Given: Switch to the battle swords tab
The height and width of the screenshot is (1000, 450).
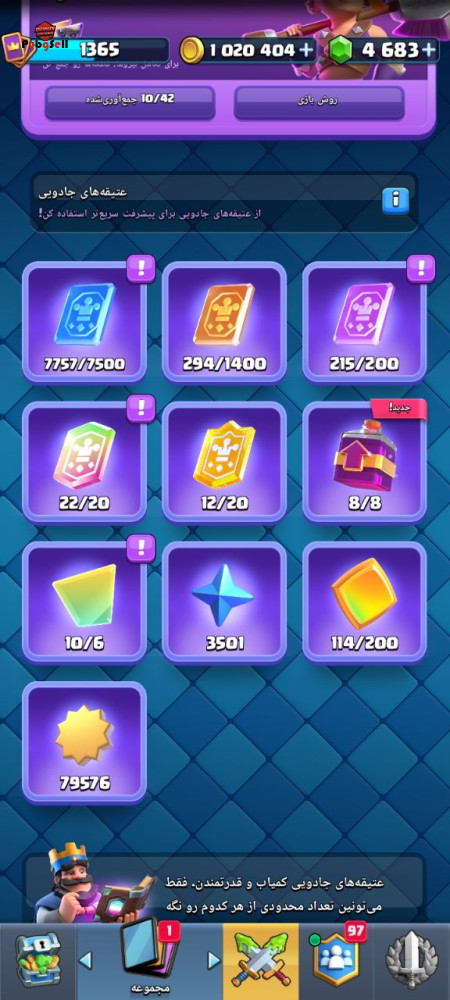Looking at the screenshot, I should 261,960.
